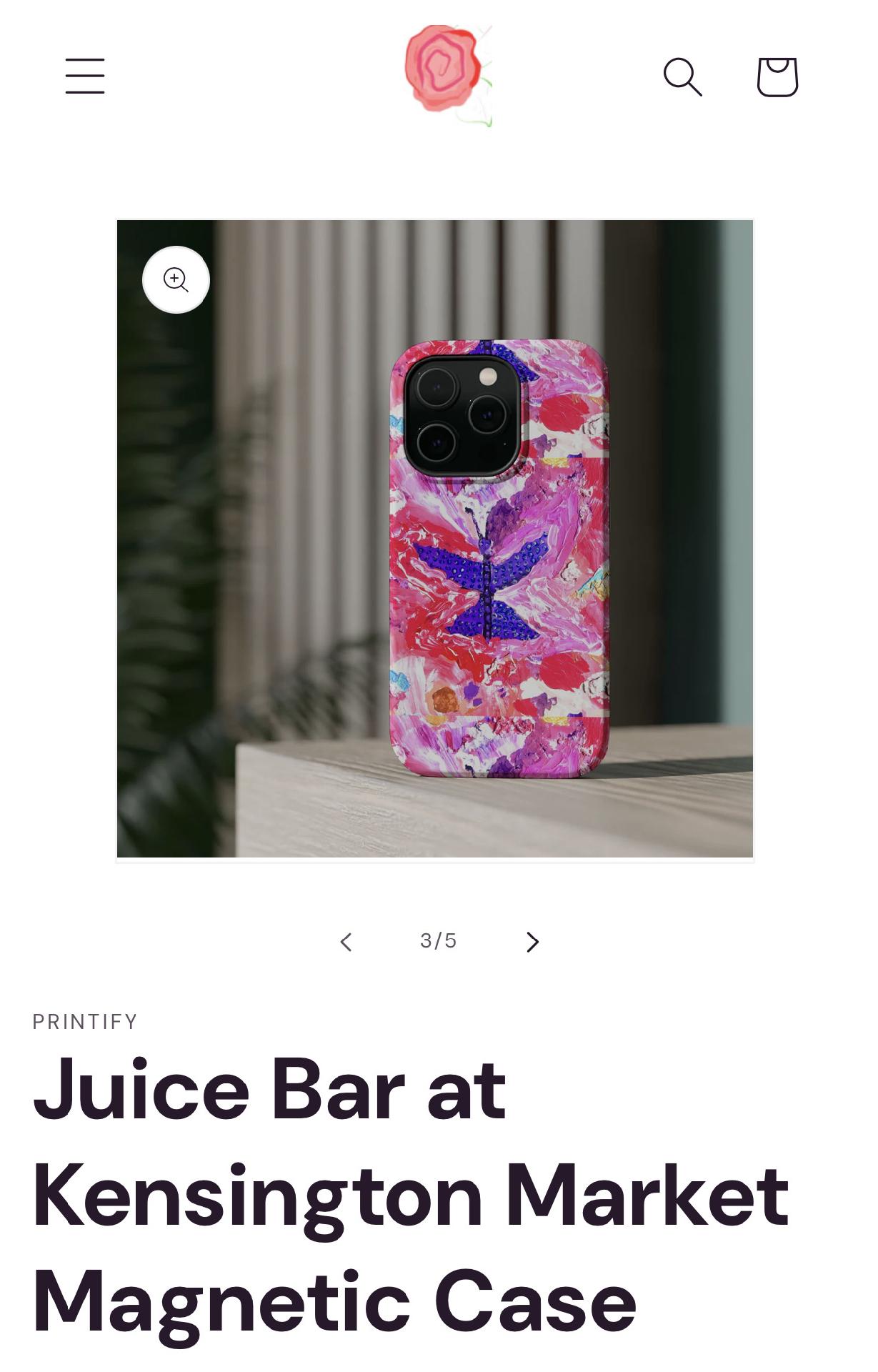The height and width of the screenshot is (1372, 878).
Task: View the shopping cart
Action: point(777,76)
